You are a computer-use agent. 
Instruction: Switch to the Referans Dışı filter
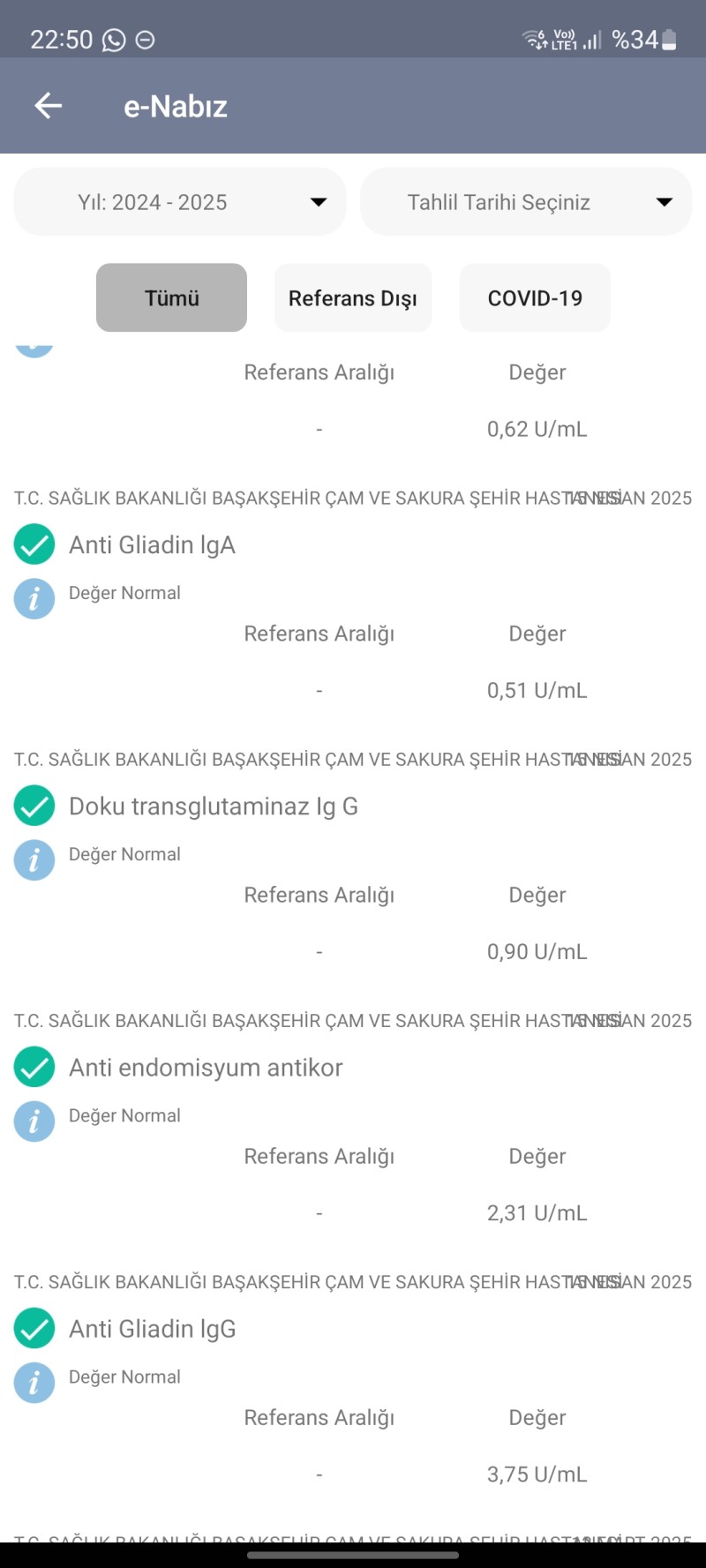point(353,298)
